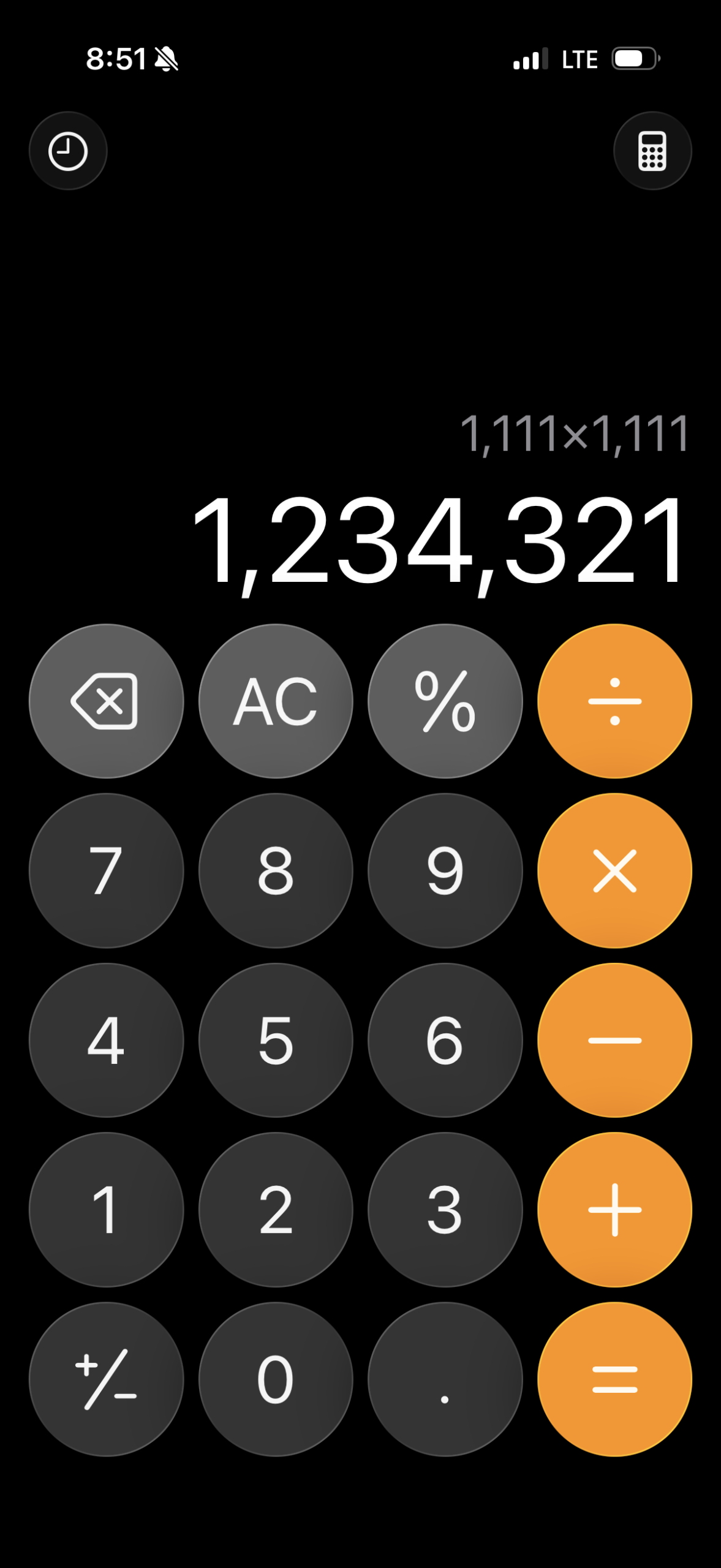Choose the minus operator
The width and height of the screenshot is (721, 1568).
coord(614,1040)
